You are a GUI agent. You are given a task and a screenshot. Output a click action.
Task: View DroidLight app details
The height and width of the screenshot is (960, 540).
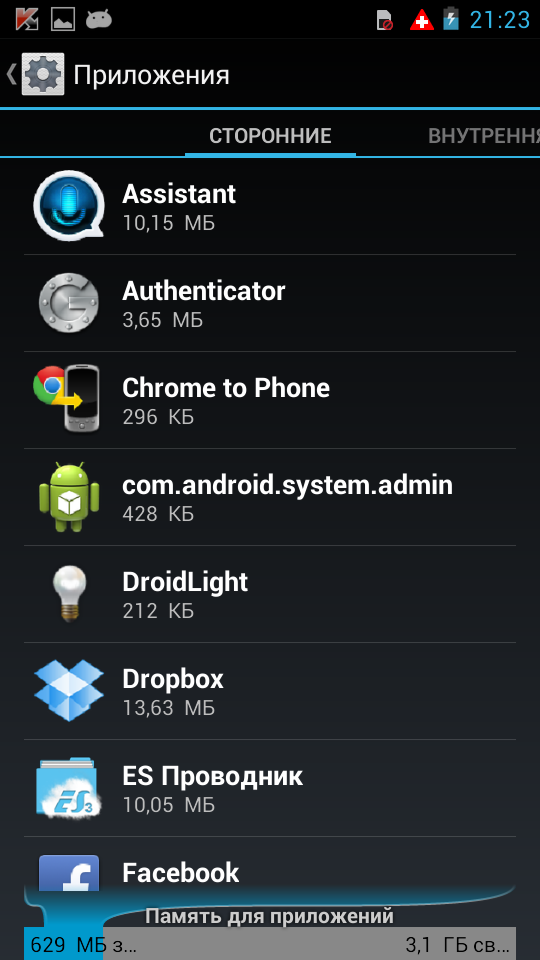(x=270, y=594)
